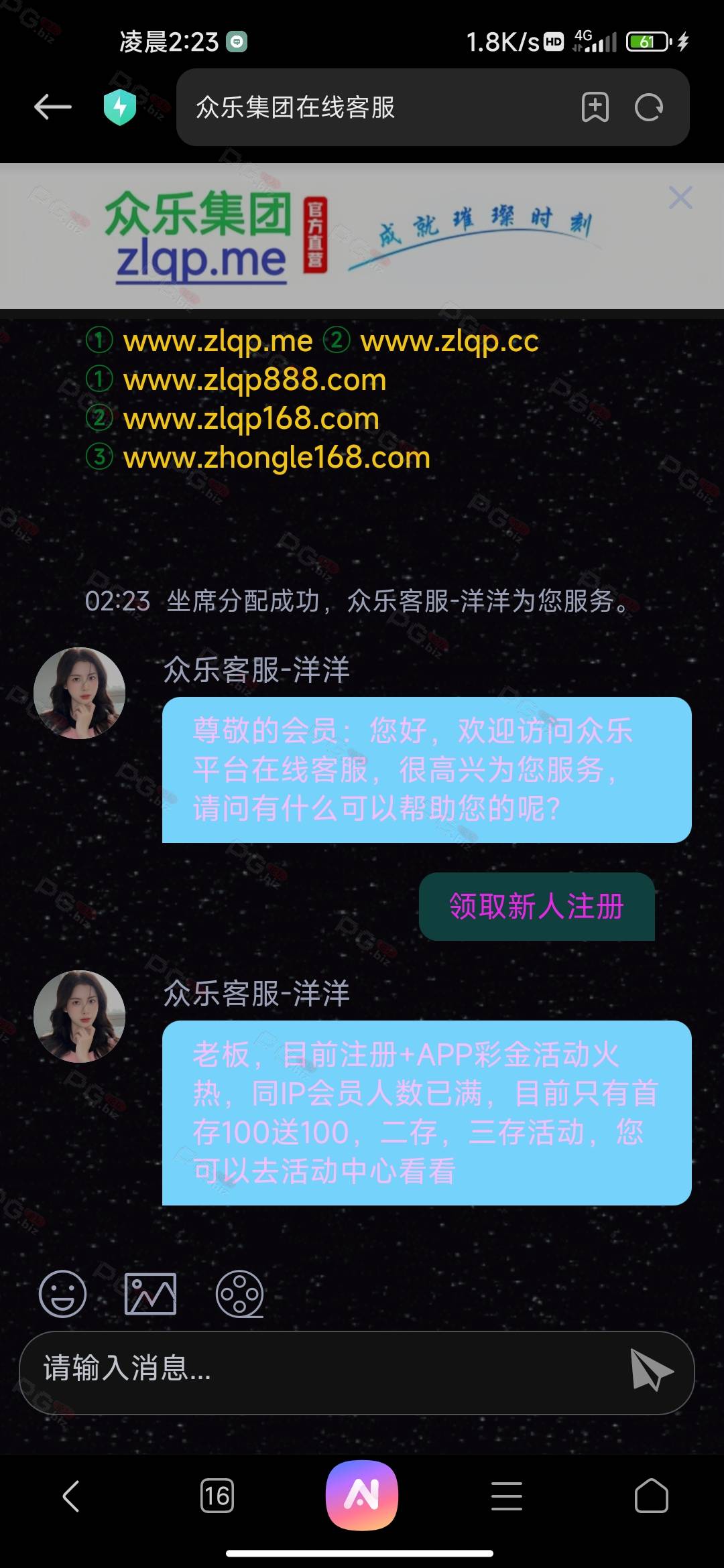The width and height of the screenshot is (724, 1568).
Task: Open the emoji picker
Action: [x=63, y=1293]
